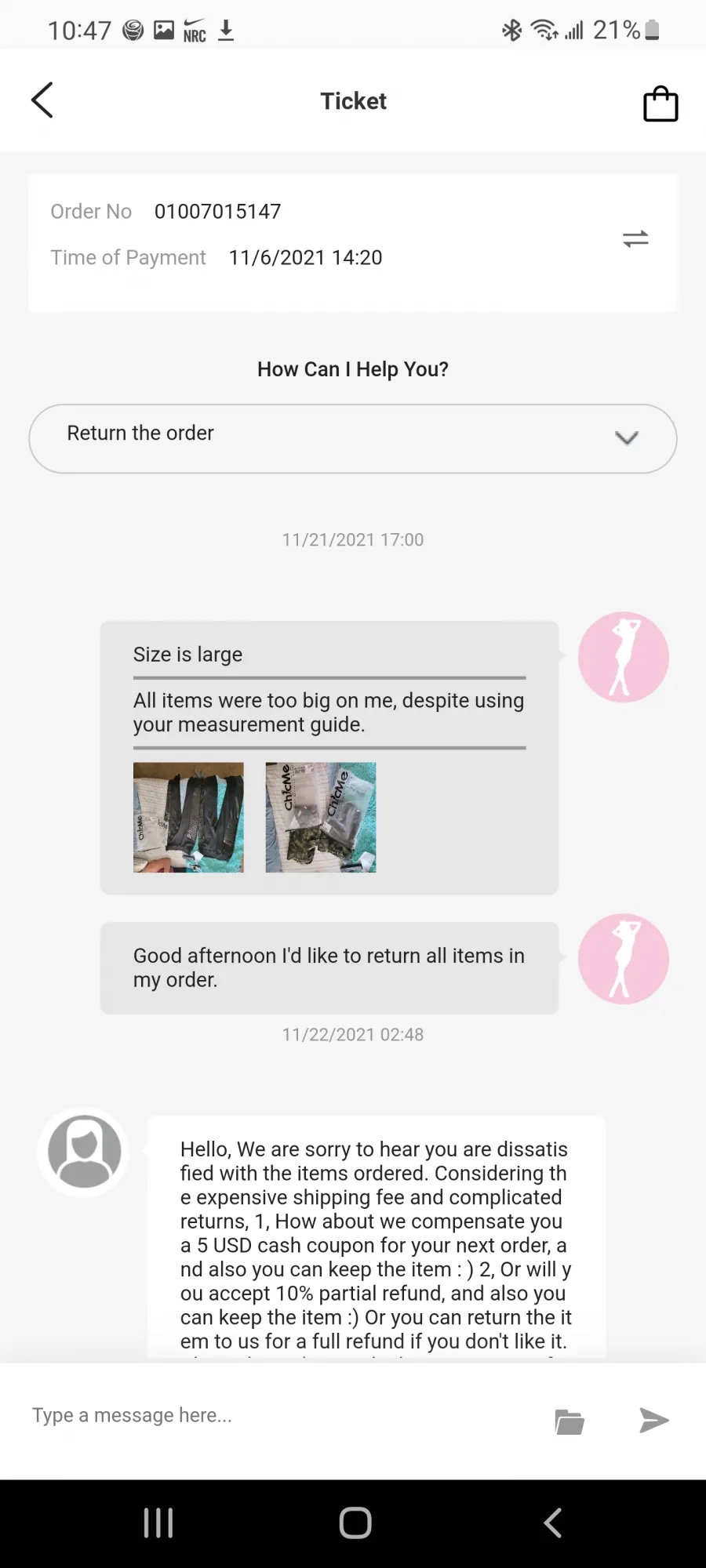View the attached photo of black leggings
This screenshot has width=706, height=1568.
click(188, 817)
